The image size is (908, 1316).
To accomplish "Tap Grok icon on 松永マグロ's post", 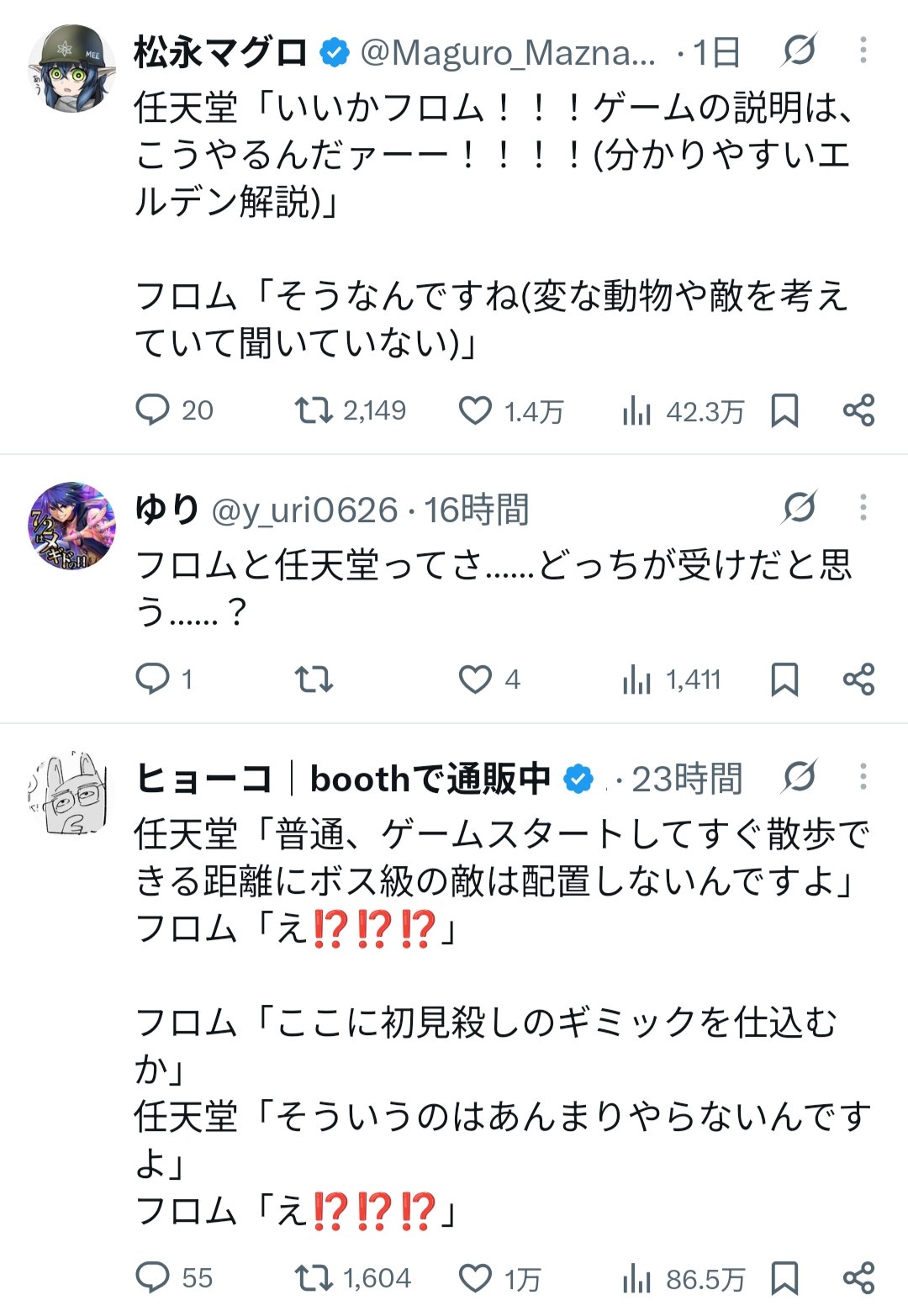I will point(799,51).
